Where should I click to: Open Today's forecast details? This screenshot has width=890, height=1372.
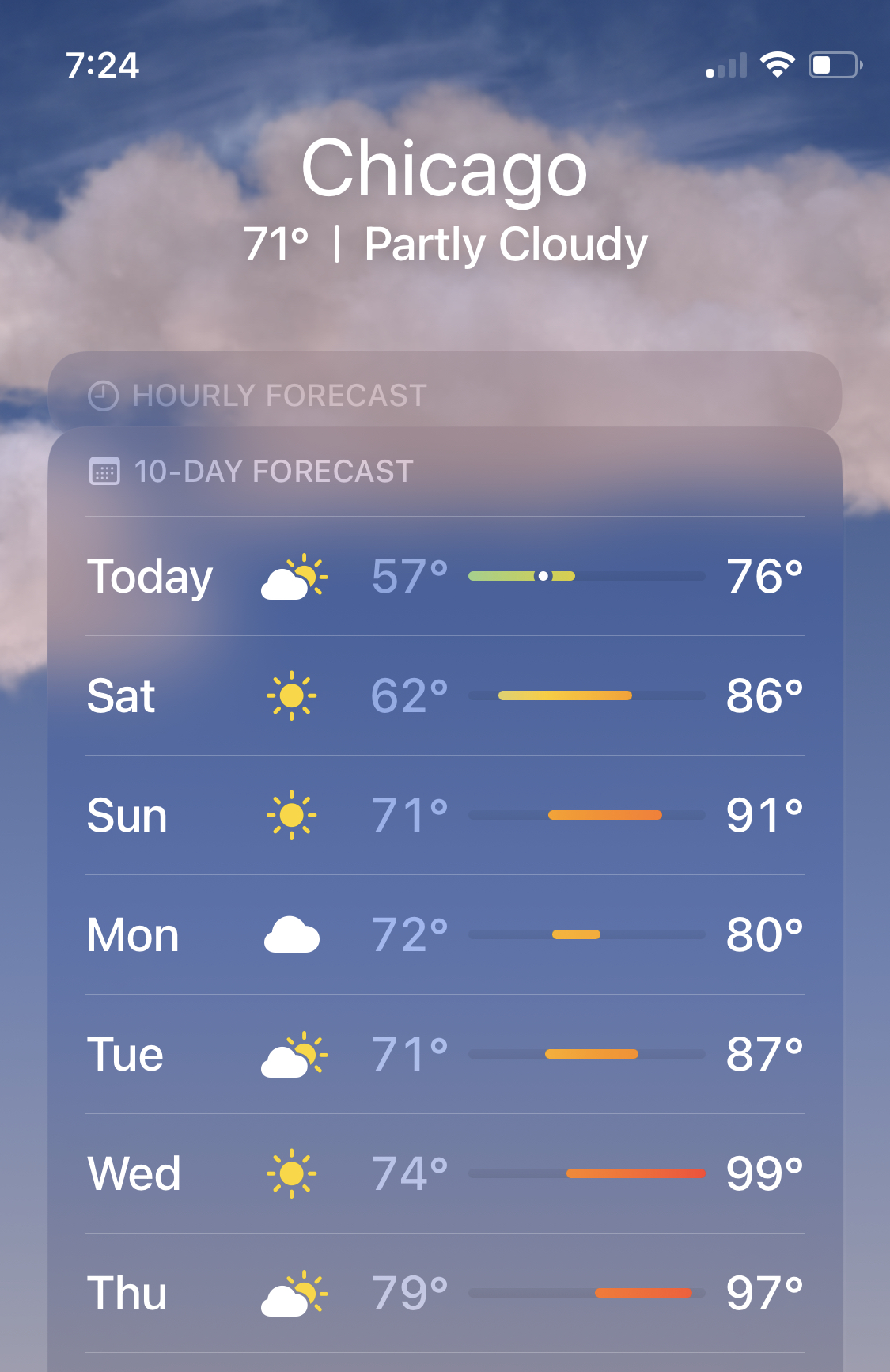point(445,576)
